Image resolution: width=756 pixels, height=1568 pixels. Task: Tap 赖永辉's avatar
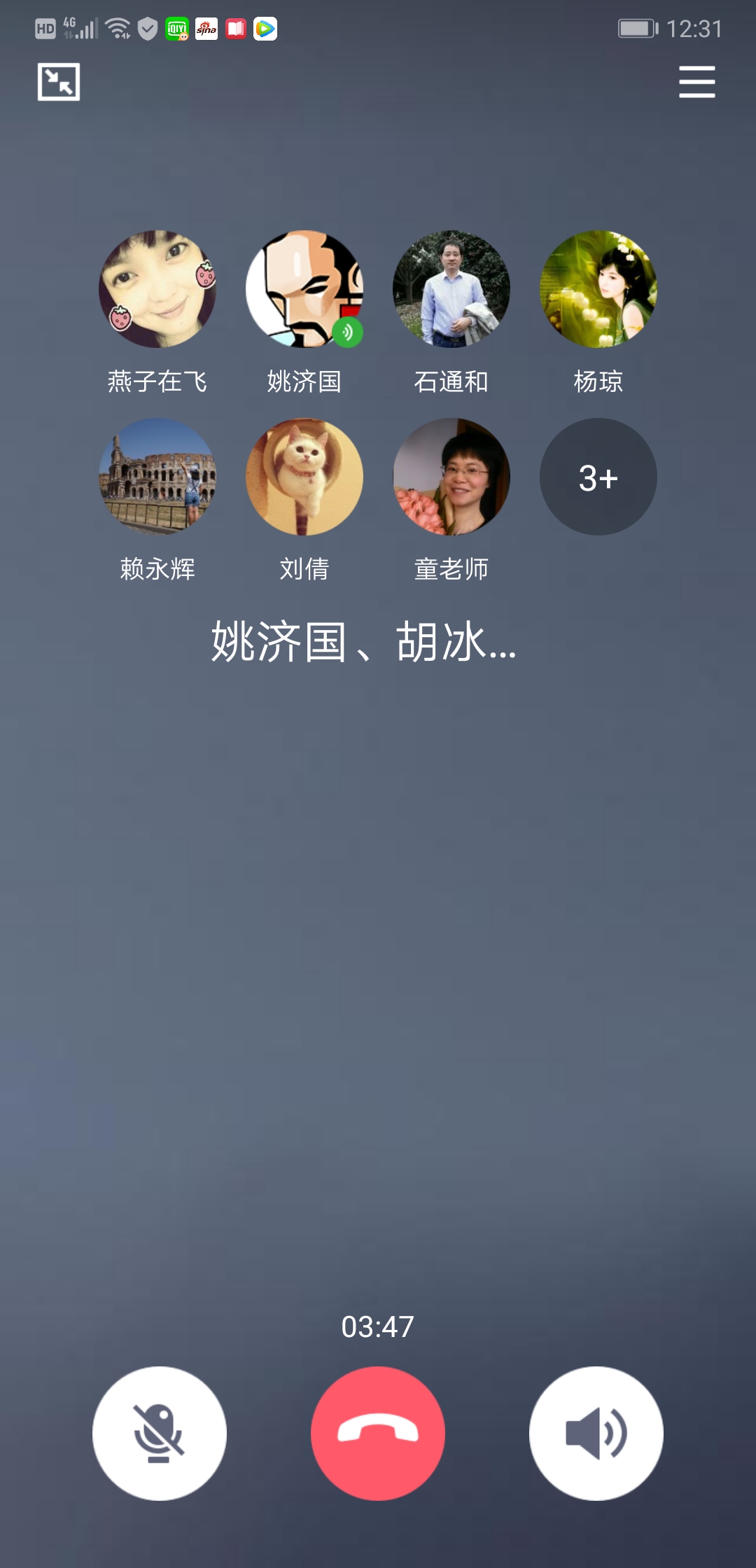point(157,477)
